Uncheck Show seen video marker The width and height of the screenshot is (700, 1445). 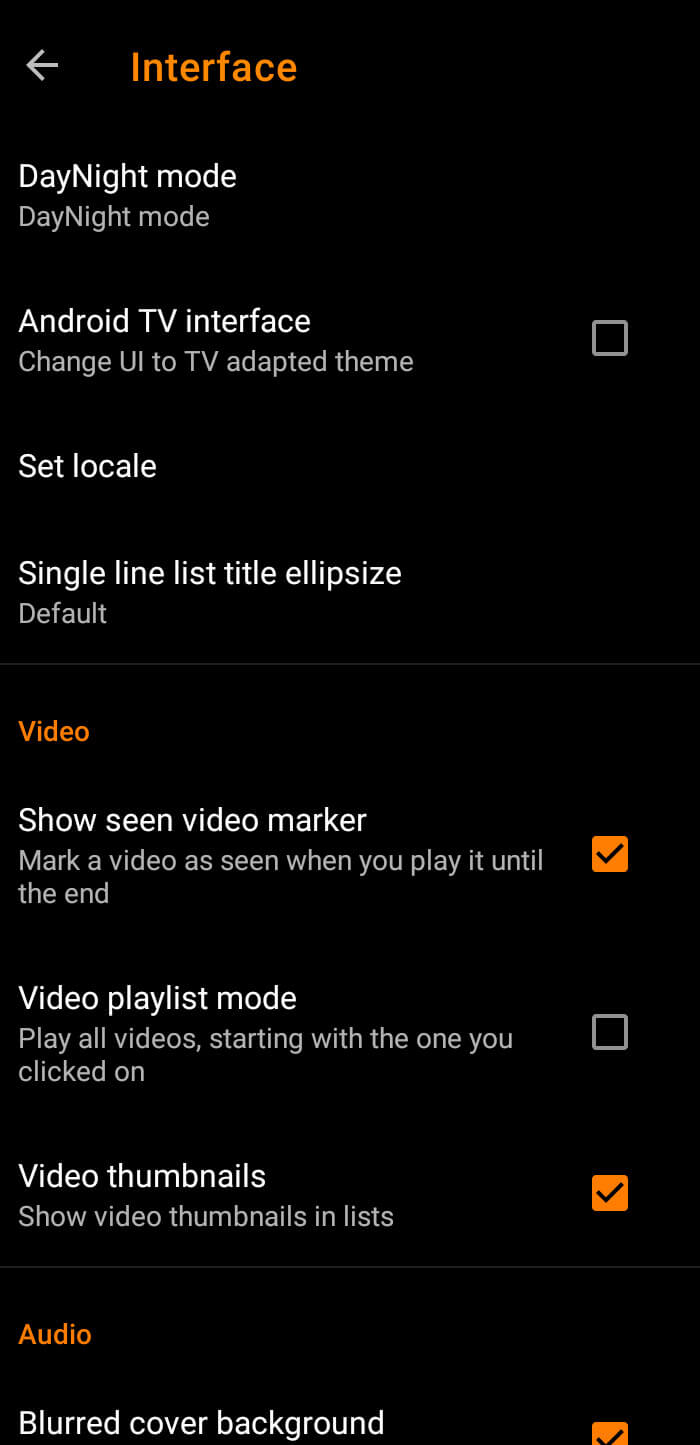610,854
